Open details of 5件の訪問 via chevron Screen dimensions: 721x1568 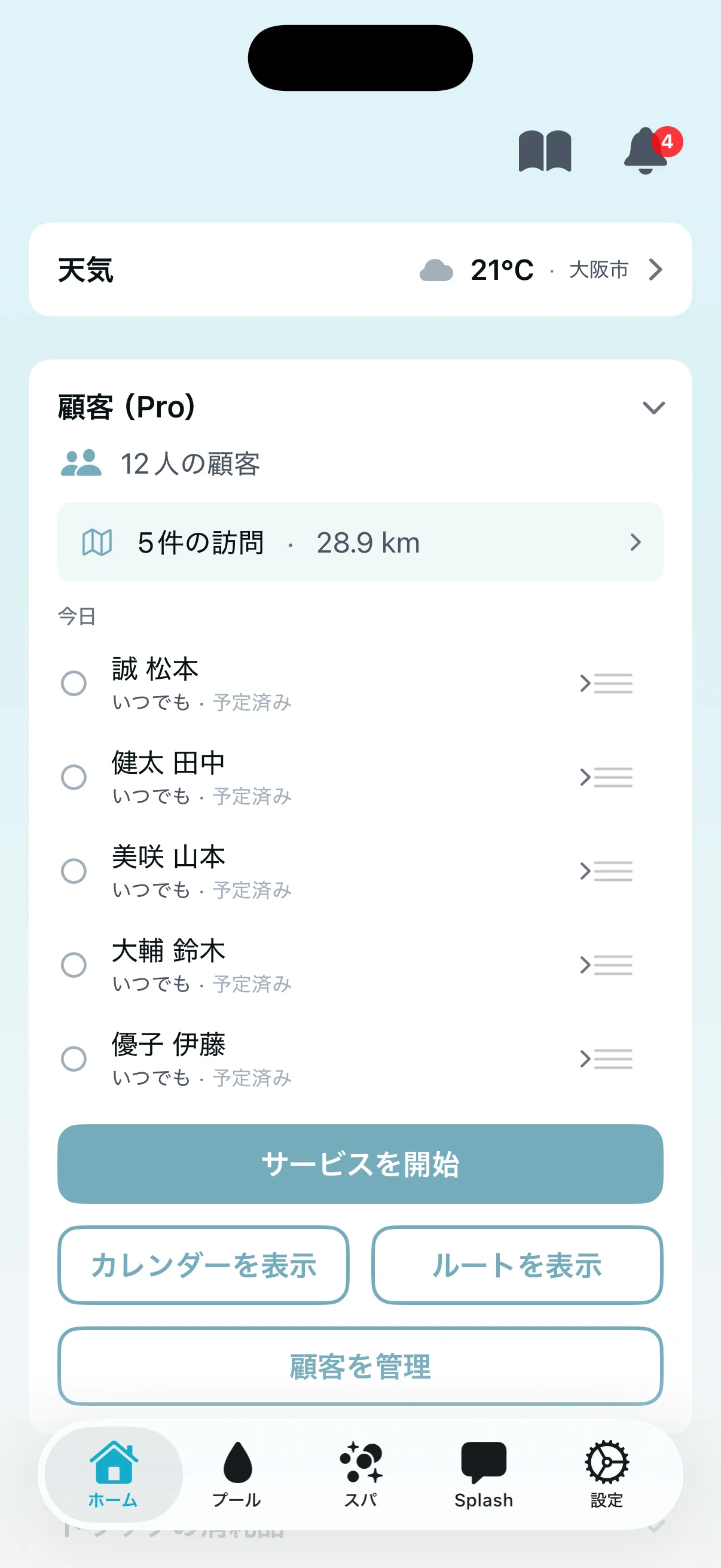(x=637, y=542)
